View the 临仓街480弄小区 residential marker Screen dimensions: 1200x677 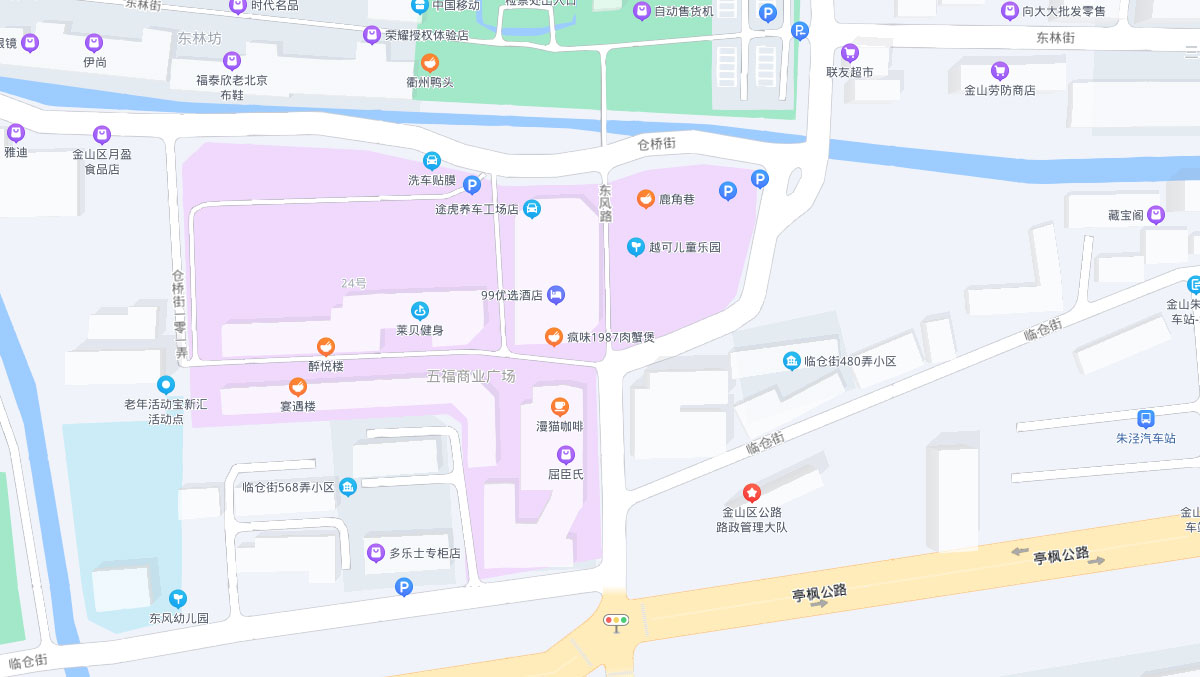coord(791,361)
